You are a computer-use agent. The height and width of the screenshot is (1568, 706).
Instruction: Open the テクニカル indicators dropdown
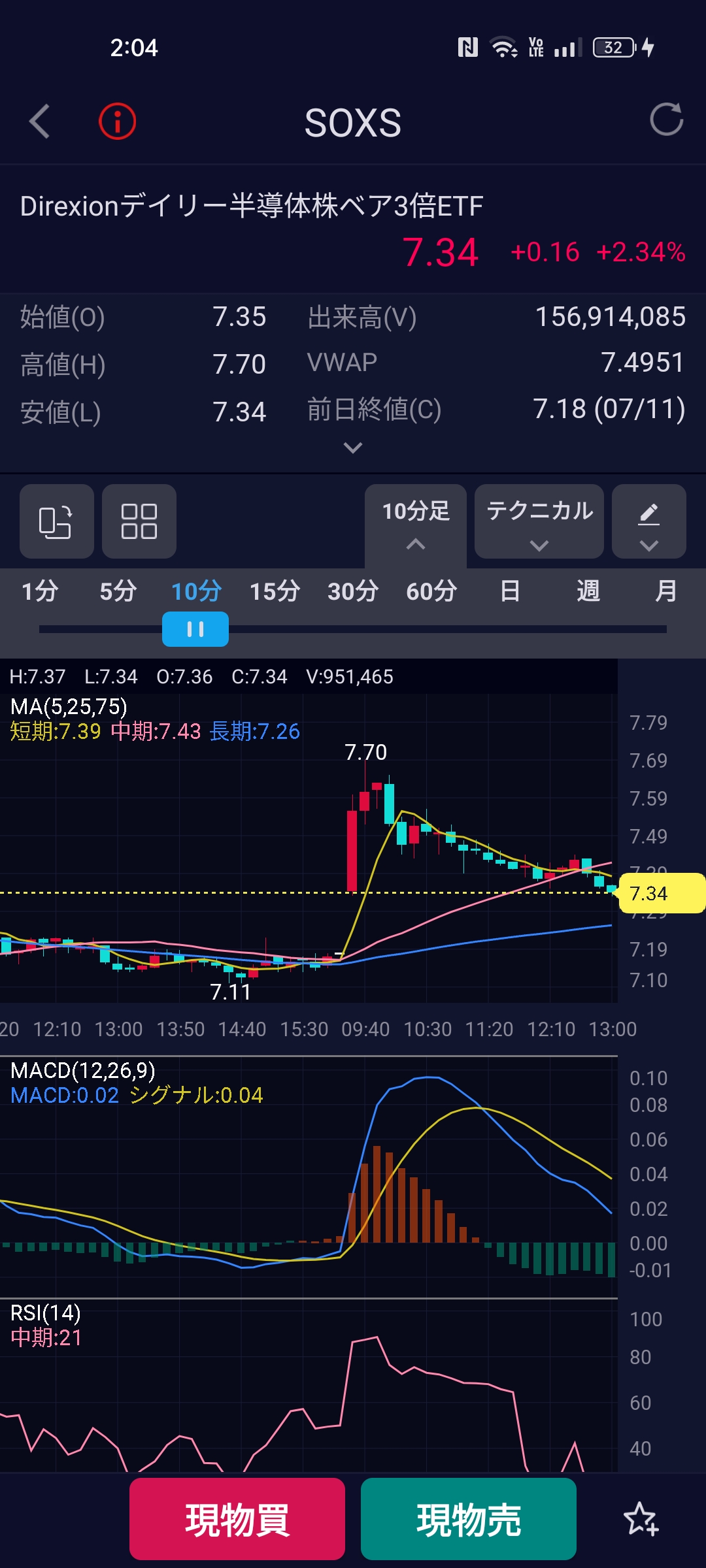coord(539,521)
